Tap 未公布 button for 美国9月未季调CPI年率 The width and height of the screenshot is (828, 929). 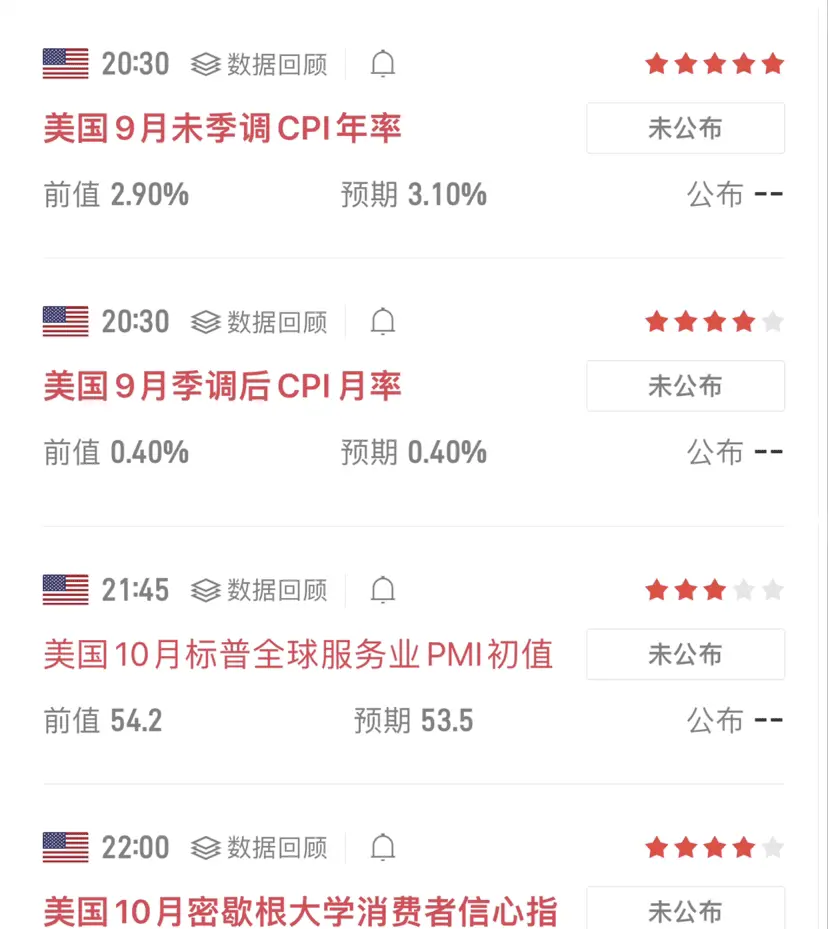tap(685, 129)
